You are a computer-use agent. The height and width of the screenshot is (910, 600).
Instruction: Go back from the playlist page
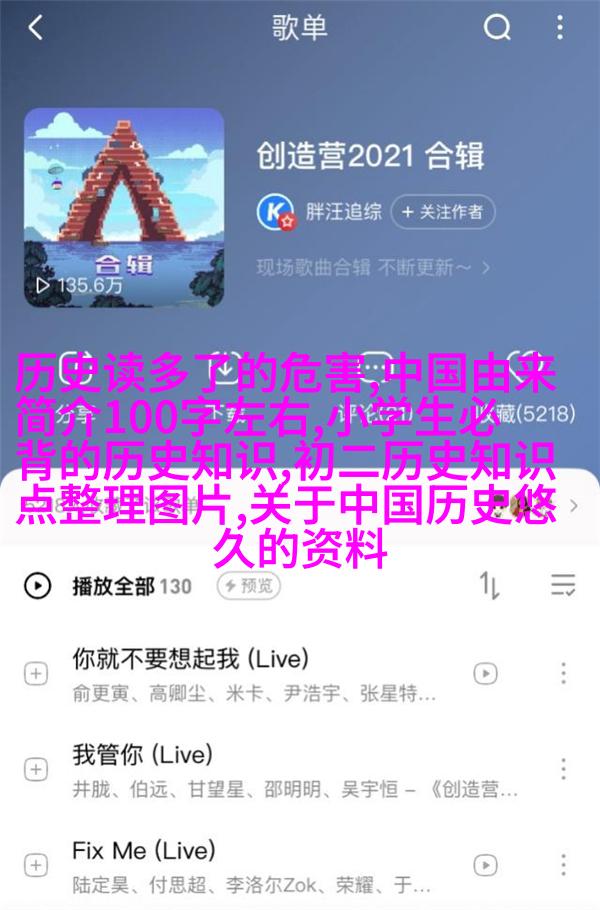coord(35,29)
